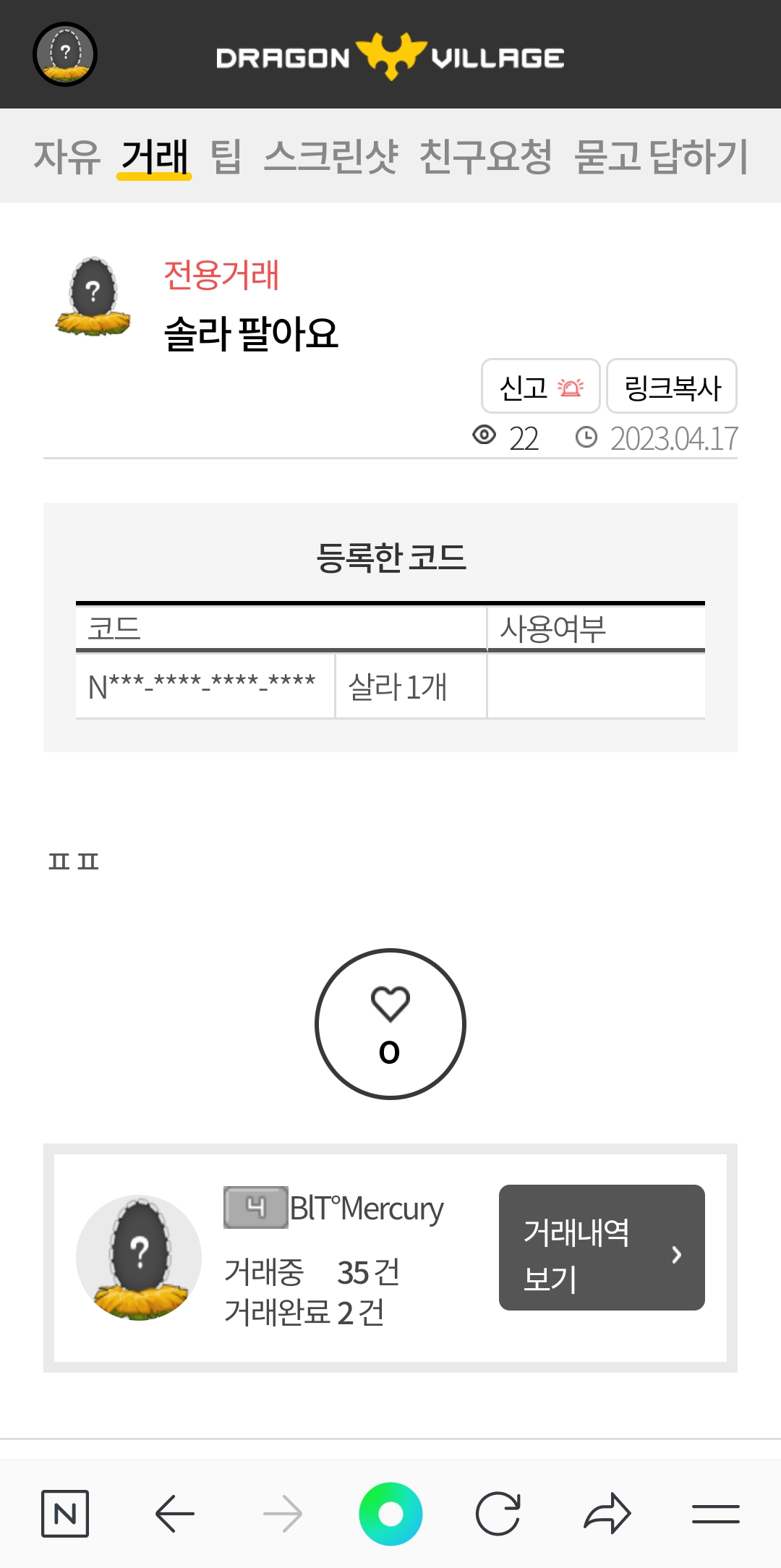Open the profile avatar in the top bar
The image size is (781, 1568).
point(65,54)
